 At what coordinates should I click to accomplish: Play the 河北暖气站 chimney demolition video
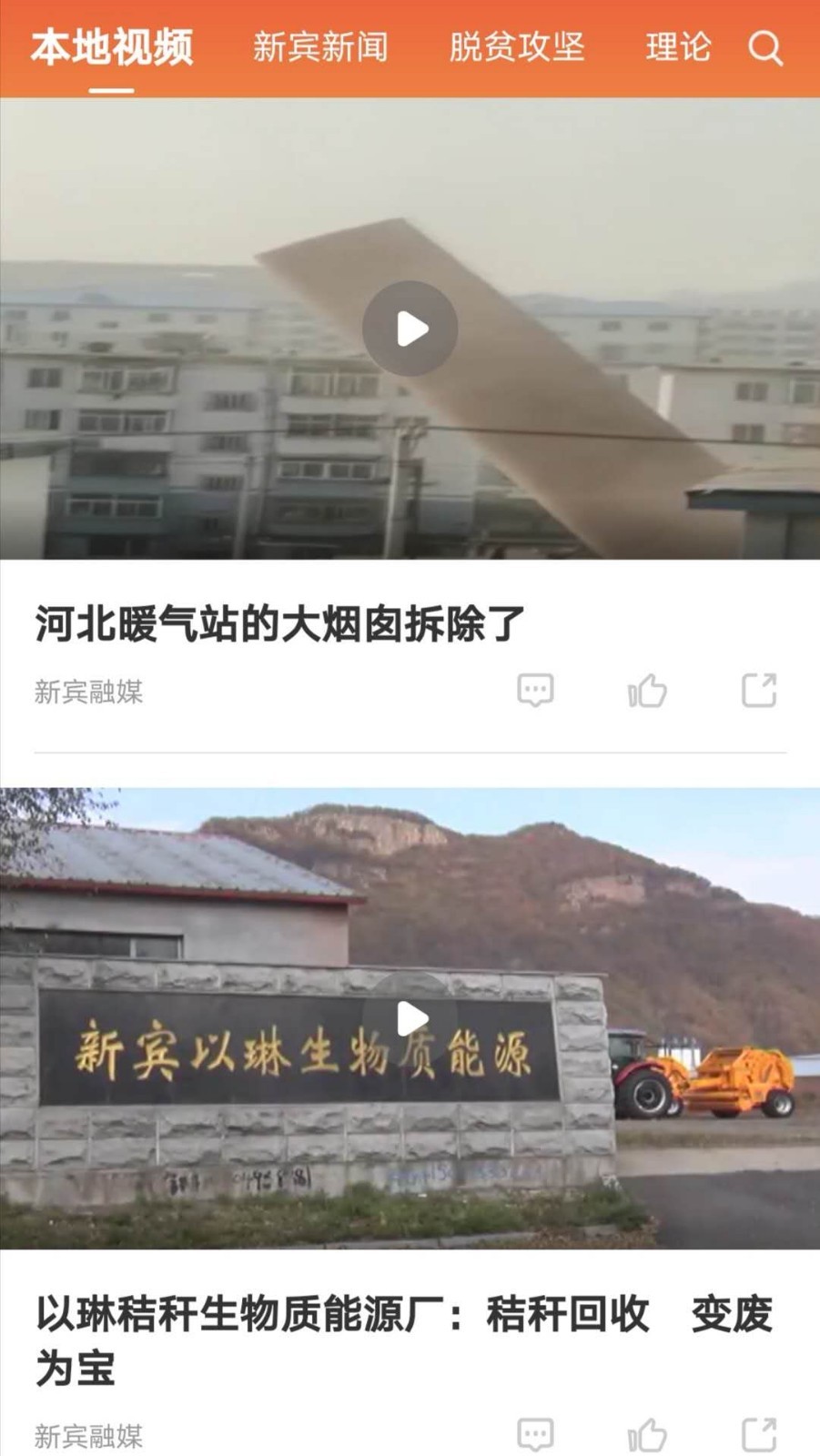click(410, 329)
